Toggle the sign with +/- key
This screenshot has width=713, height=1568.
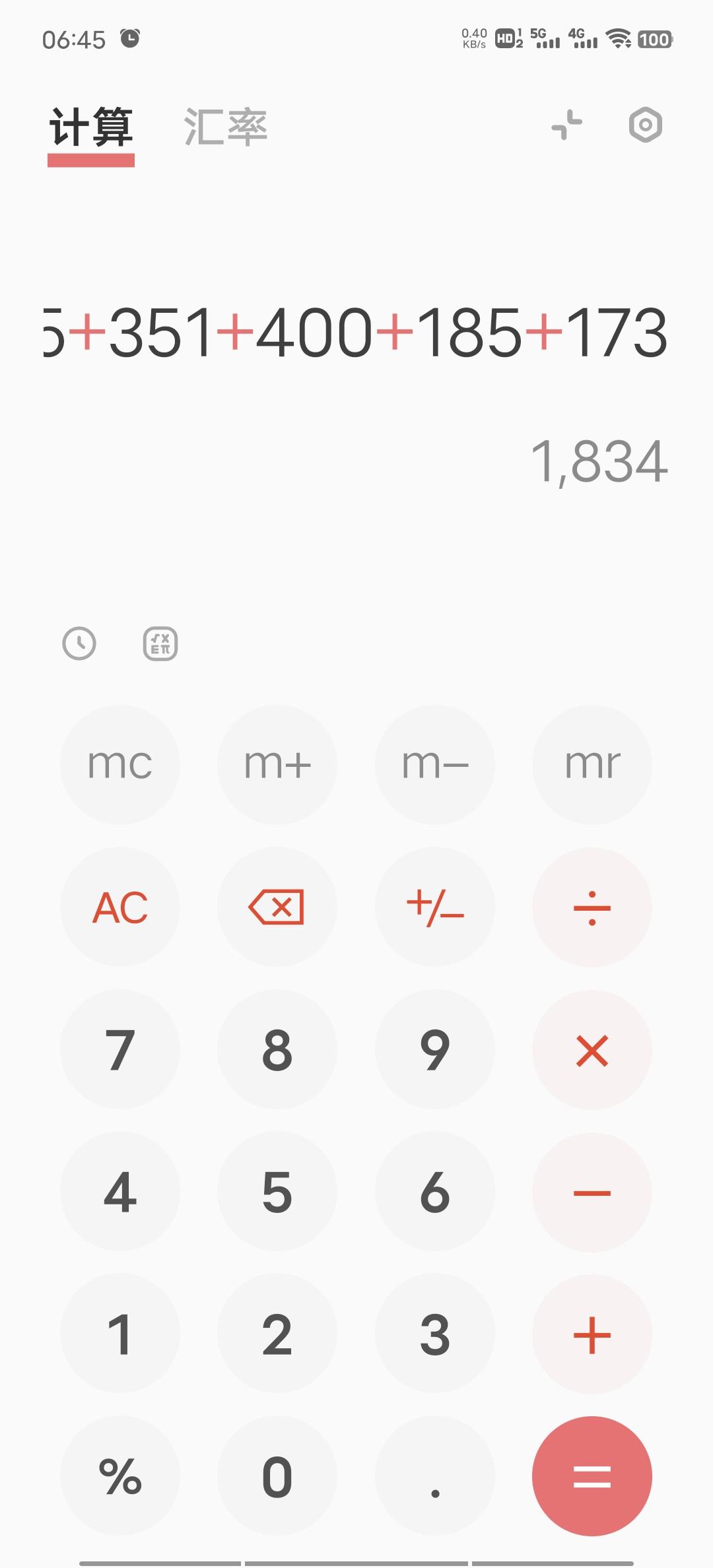click(x=435, y=907)
